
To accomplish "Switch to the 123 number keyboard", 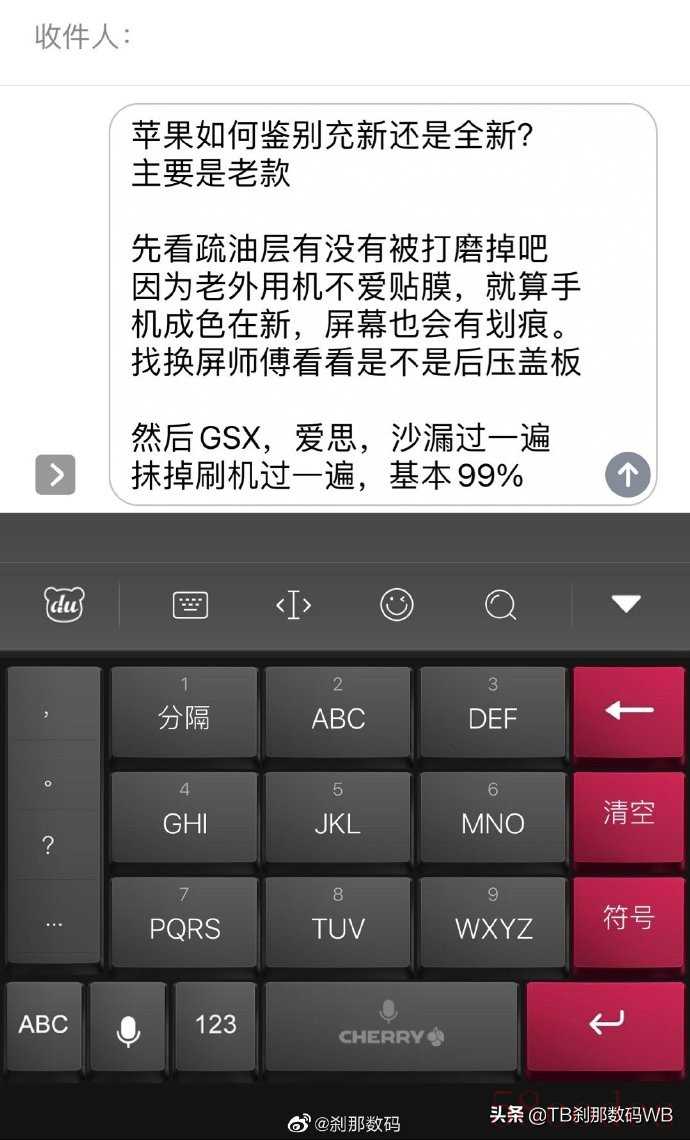I will 215,1025.
